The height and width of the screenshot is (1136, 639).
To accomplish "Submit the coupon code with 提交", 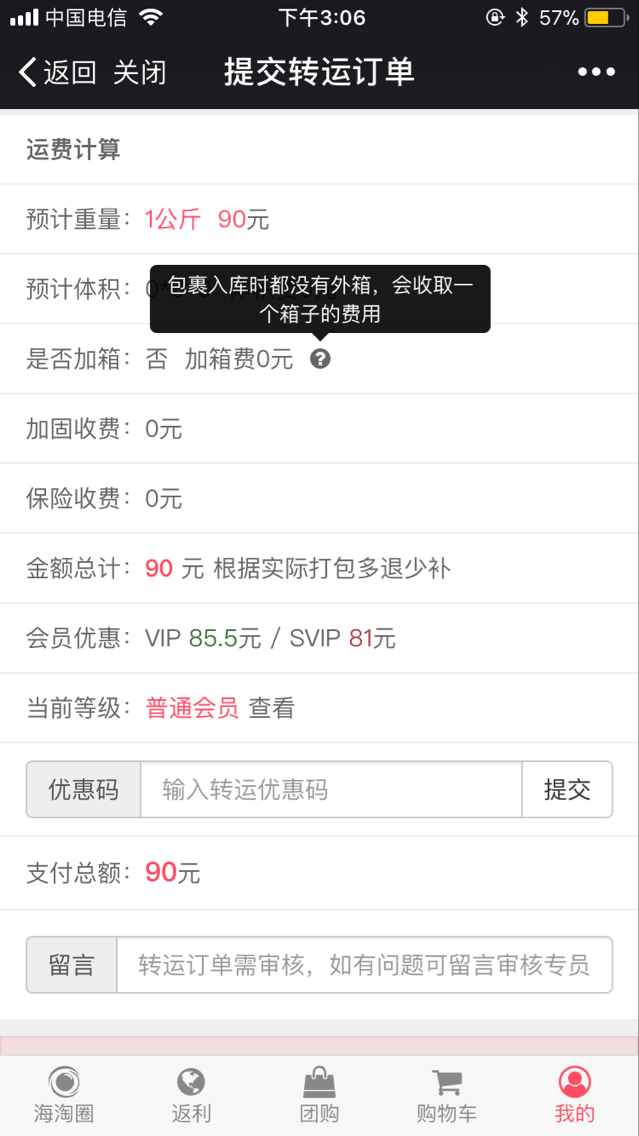I will [567, 789].
